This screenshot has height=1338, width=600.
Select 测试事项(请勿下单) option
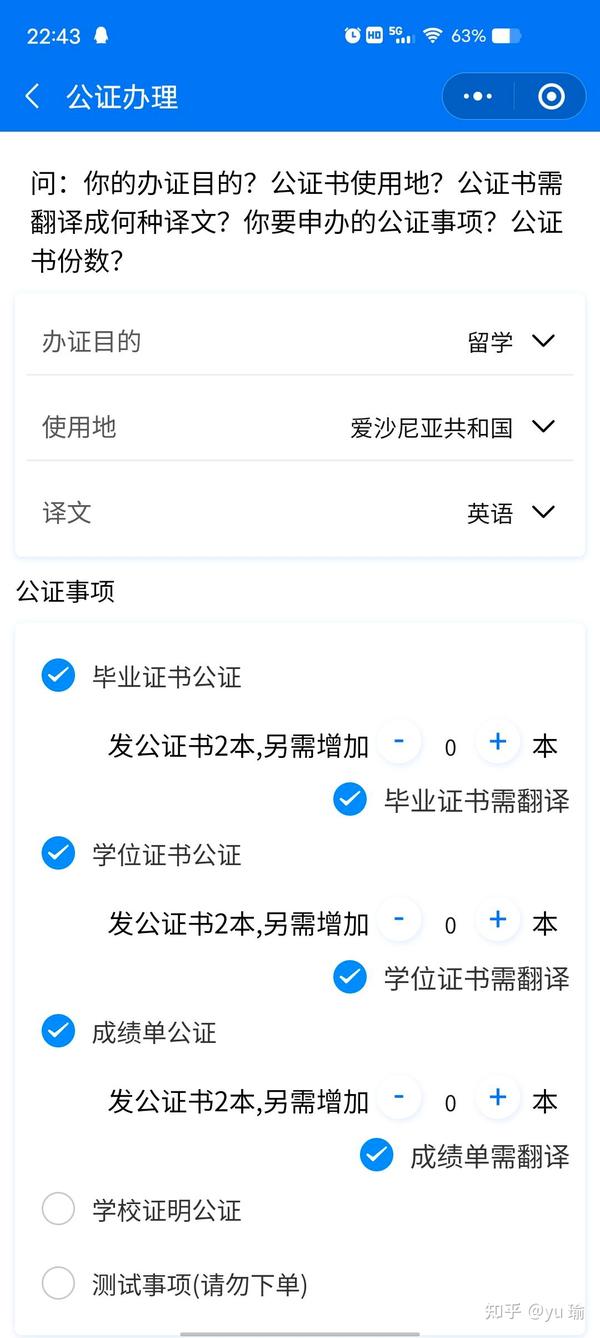(x=58, y=1283)
